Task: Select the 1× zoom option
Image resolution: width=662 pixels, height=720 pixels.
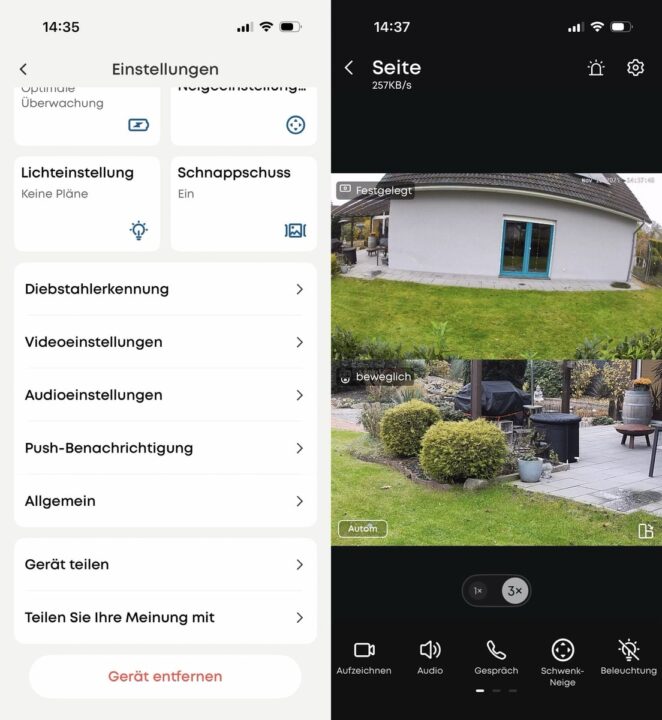Action: [x=478, y=591]
